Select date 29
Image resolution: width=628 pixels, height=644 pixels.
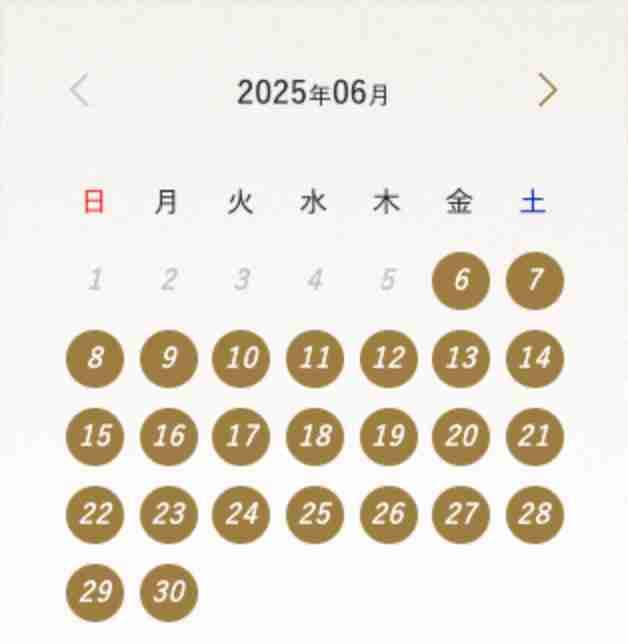point(95,592)
